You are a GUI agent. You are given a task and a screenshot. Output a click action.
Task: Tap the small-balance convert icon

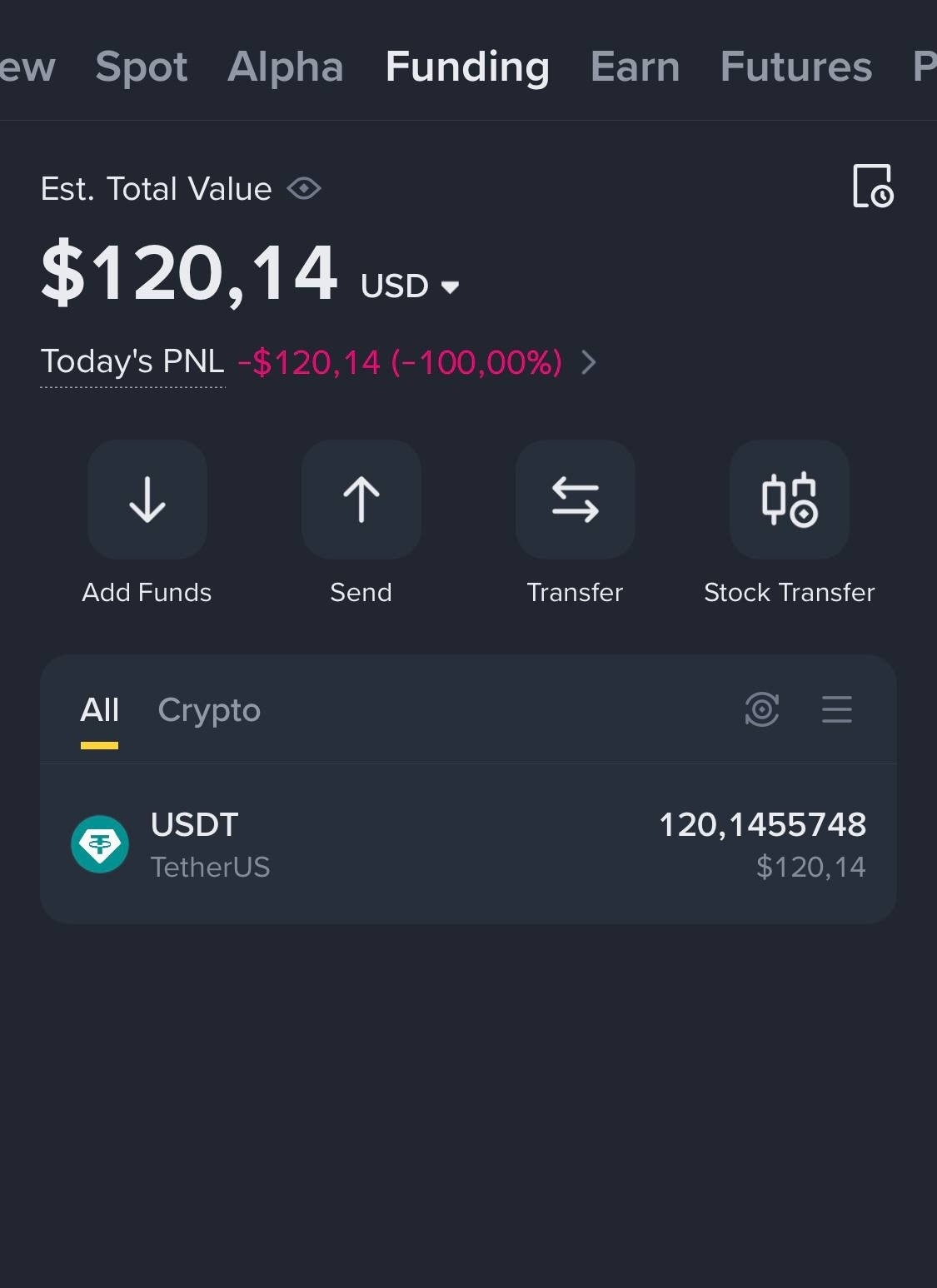pos(762,709)
